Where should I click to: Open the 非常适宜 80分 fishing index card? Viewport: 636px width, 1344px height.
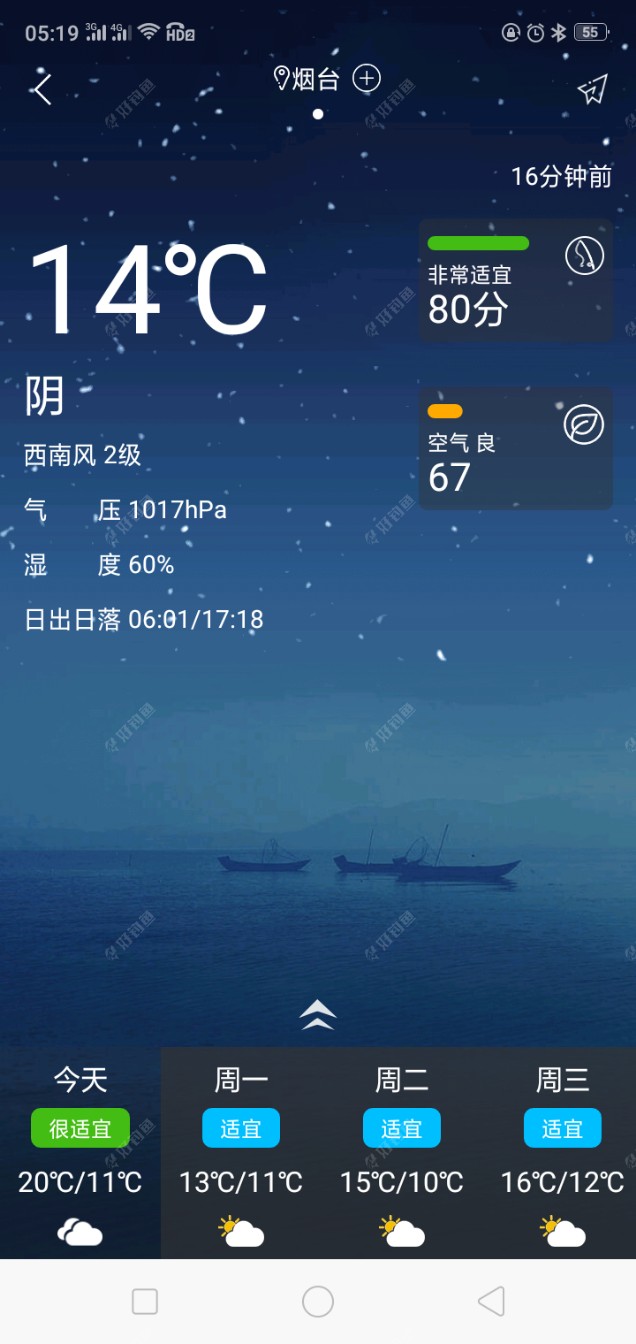515,281
